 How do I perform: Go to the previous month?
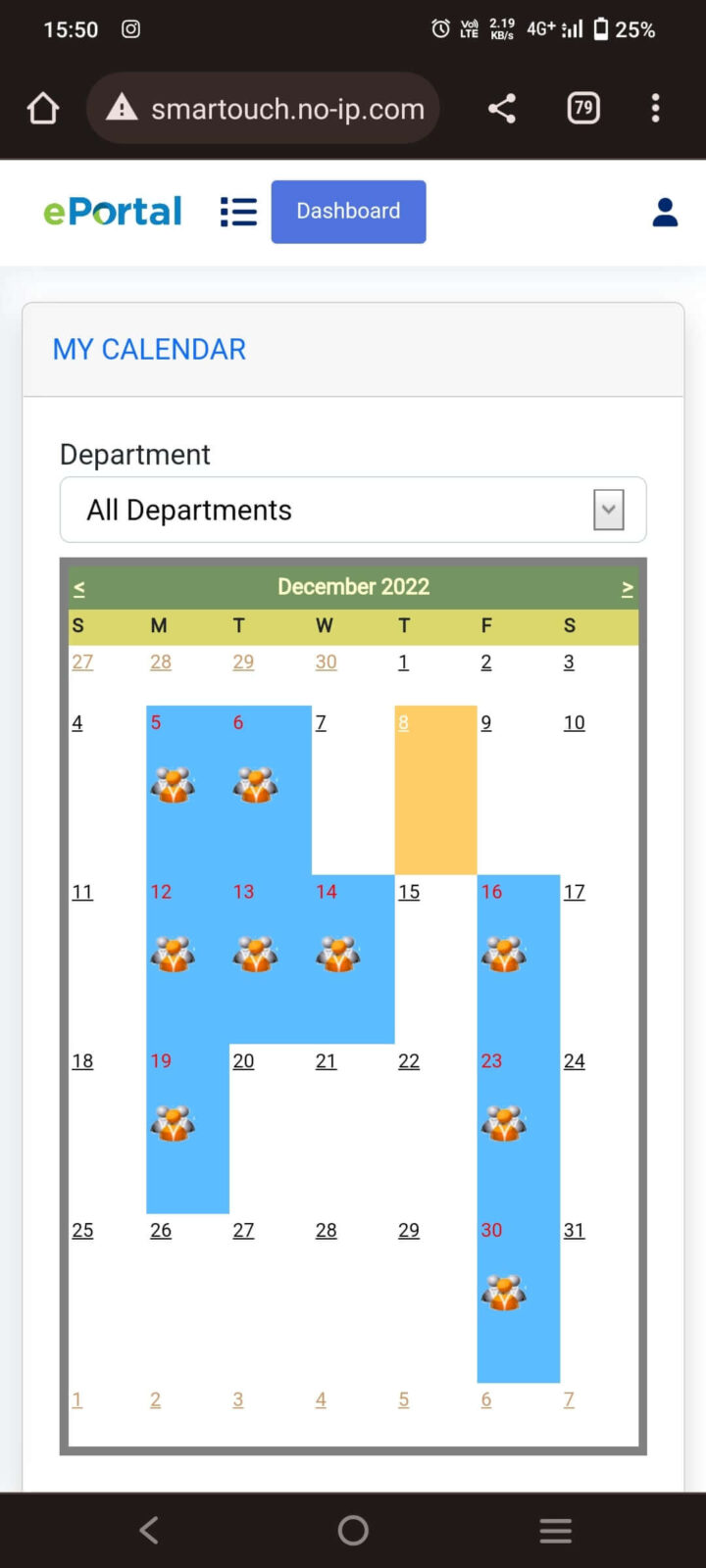[79, 587]
